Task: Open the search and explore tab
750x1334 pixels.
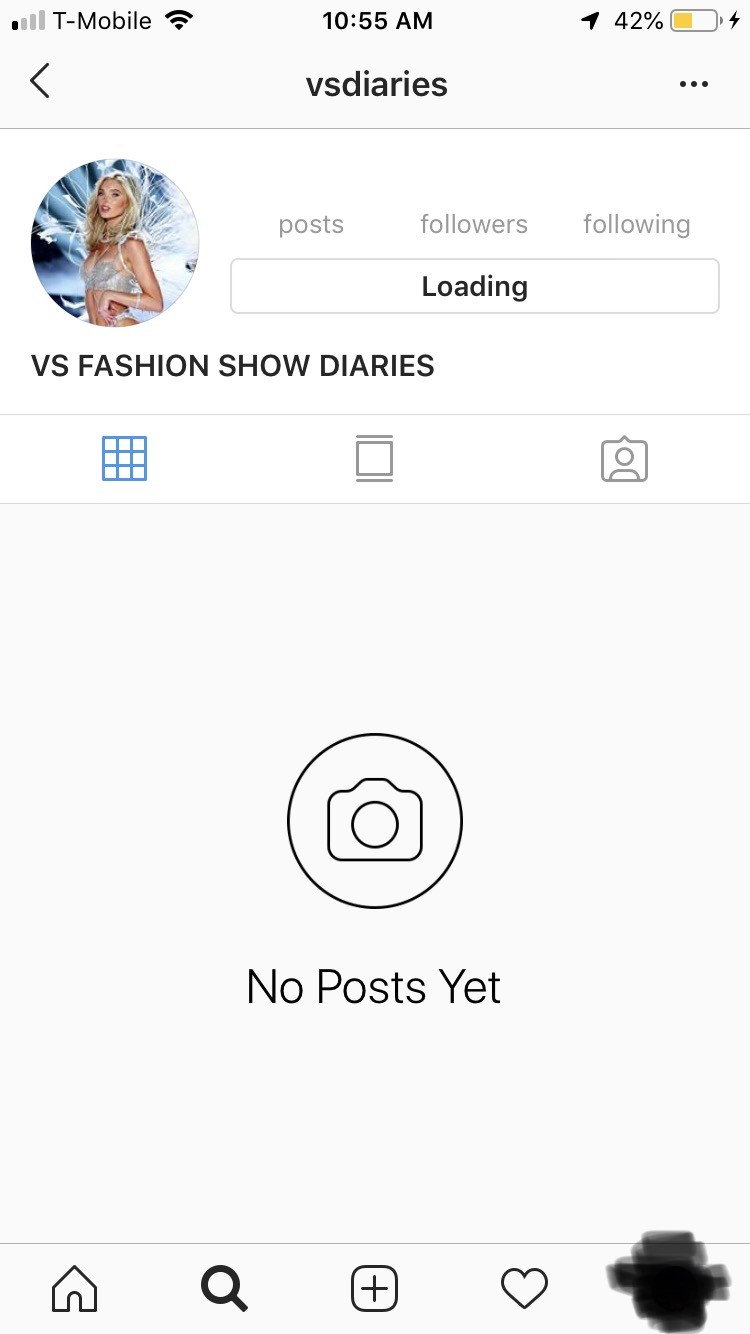Action: [224, 1288]
